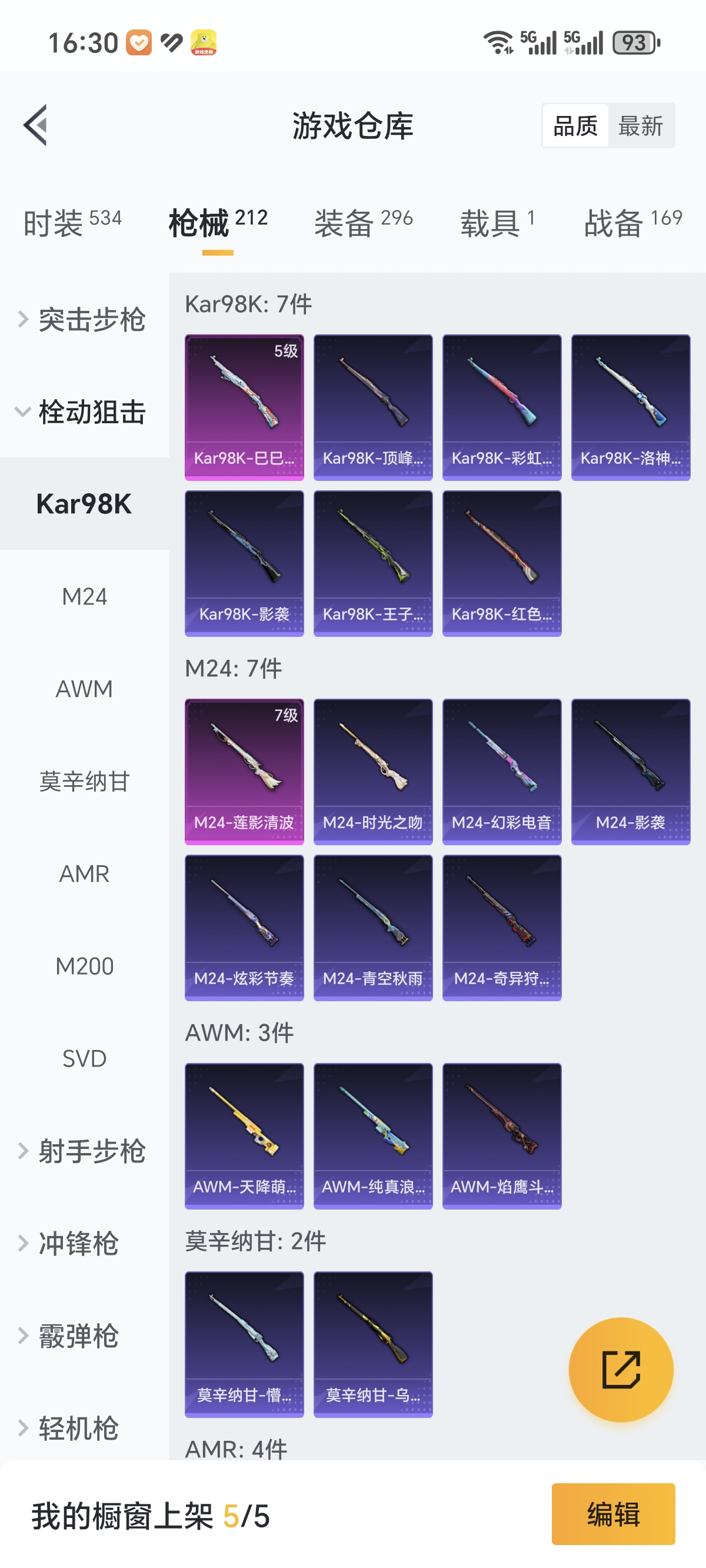This screenshot has width=706, height=1568.
Task: Switch to the 装备 tab
Action: pos(364,222)
